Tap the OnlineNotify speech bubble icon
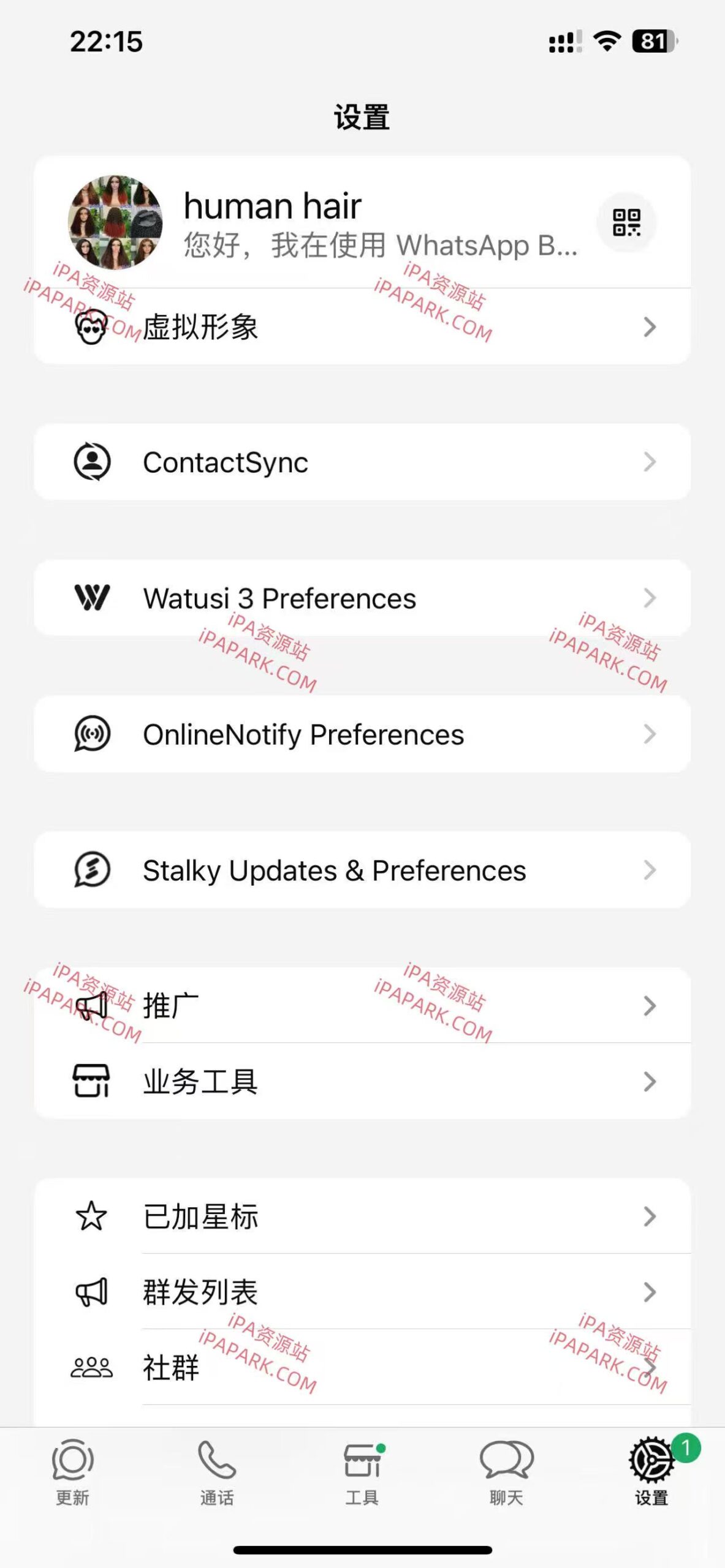 click(93, 734)
